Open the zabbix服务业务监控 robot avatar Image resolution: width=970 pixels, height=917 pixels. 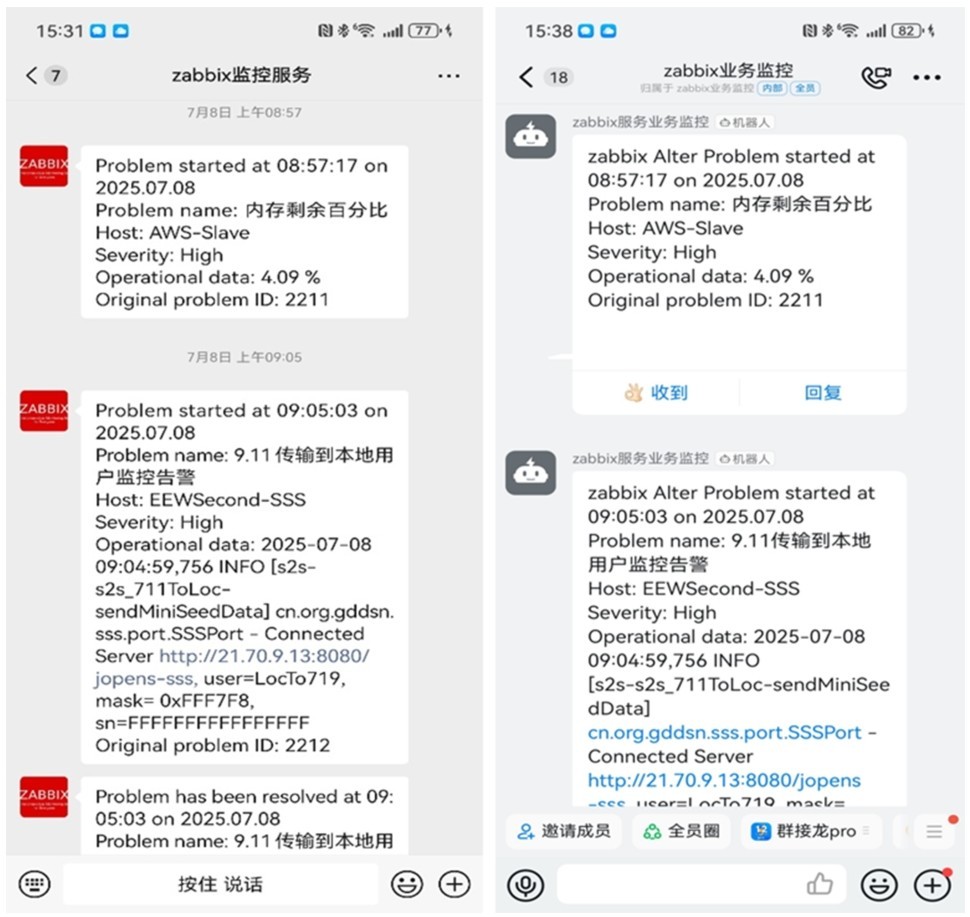(x=529, y=137)
